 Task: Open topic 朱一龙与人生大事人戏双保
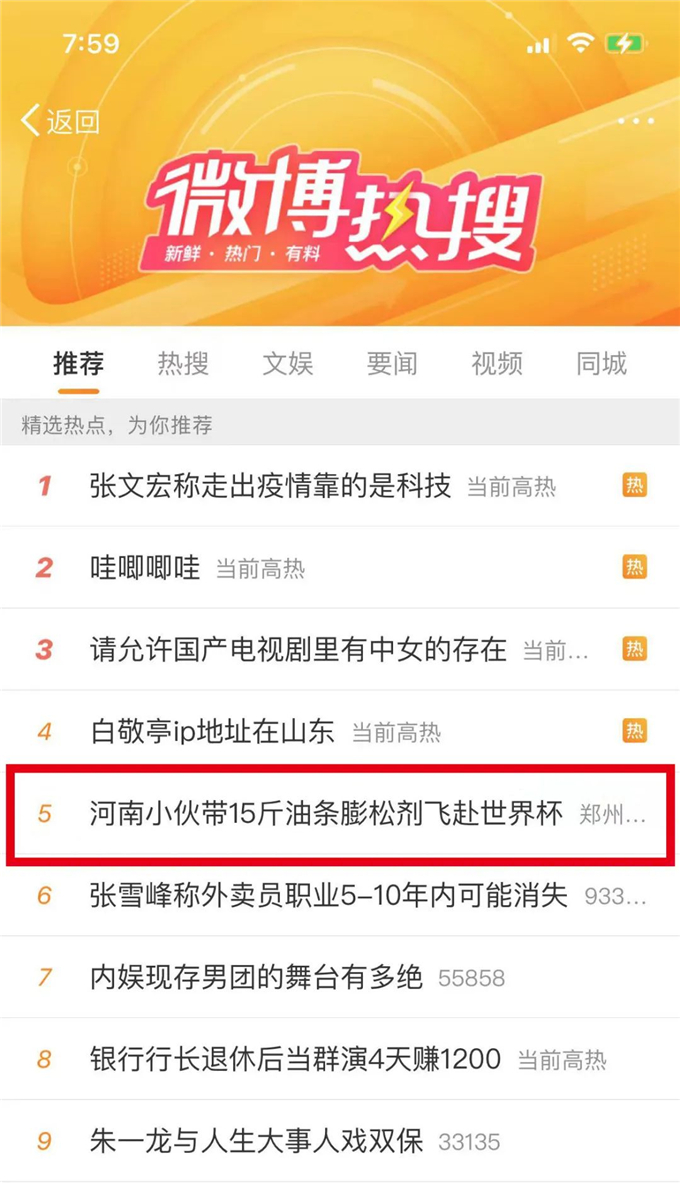pos(256,1140)
